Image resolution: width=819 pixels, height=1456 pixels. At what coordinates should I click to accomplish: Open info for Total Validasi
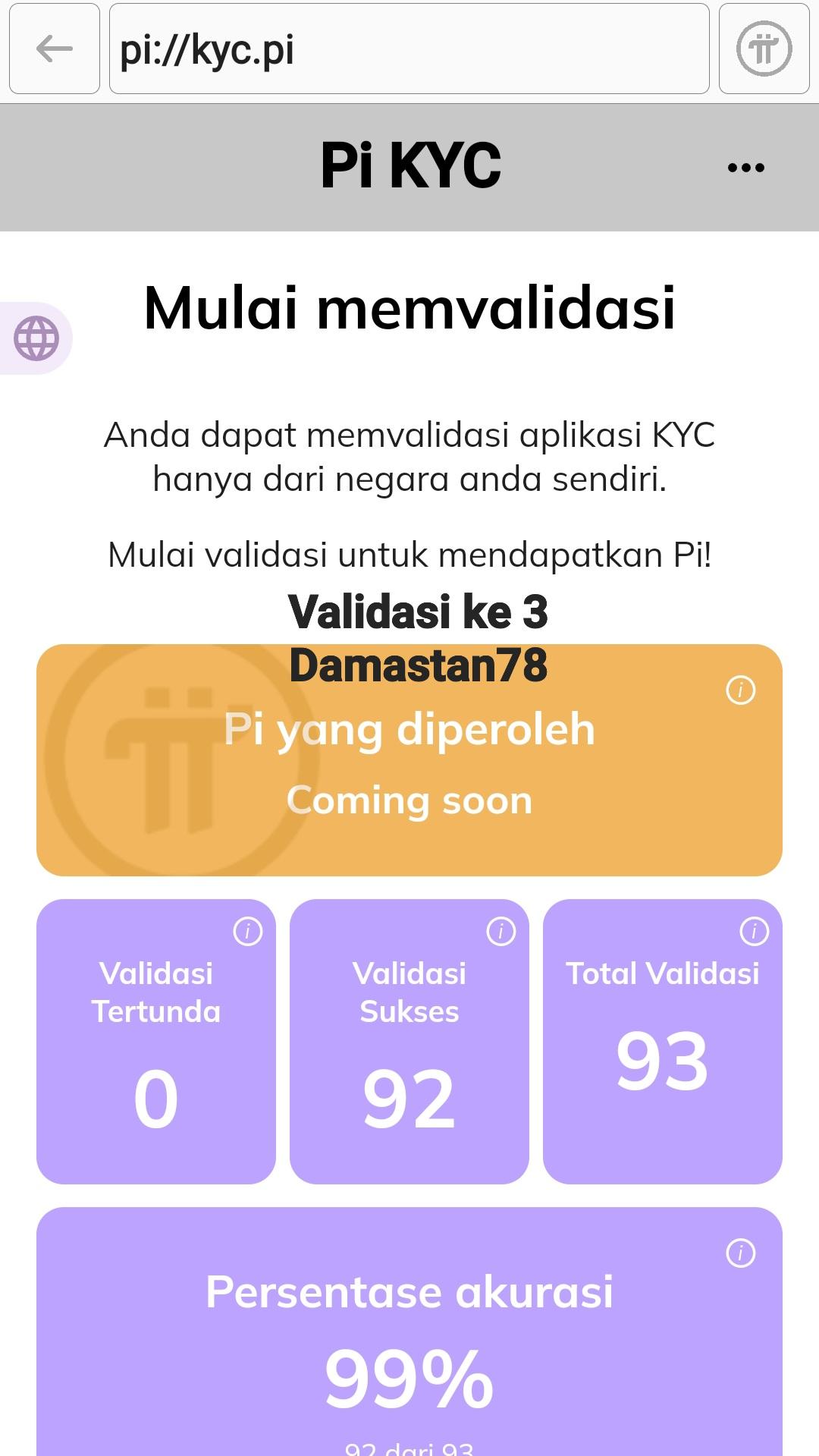[754, 931]
